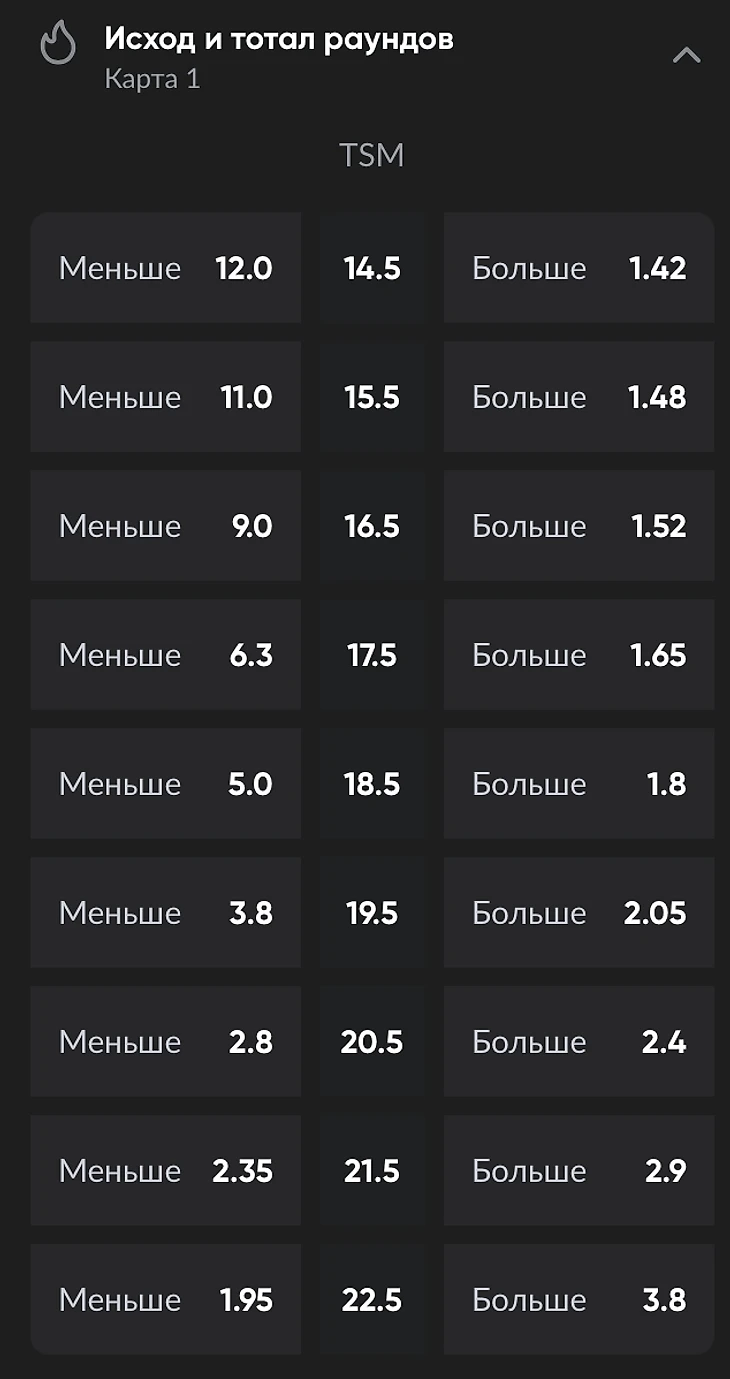Bet on Меньше 15.5 at 11.0
Screen dimensions: 730x1379
[x=165, y=397]
